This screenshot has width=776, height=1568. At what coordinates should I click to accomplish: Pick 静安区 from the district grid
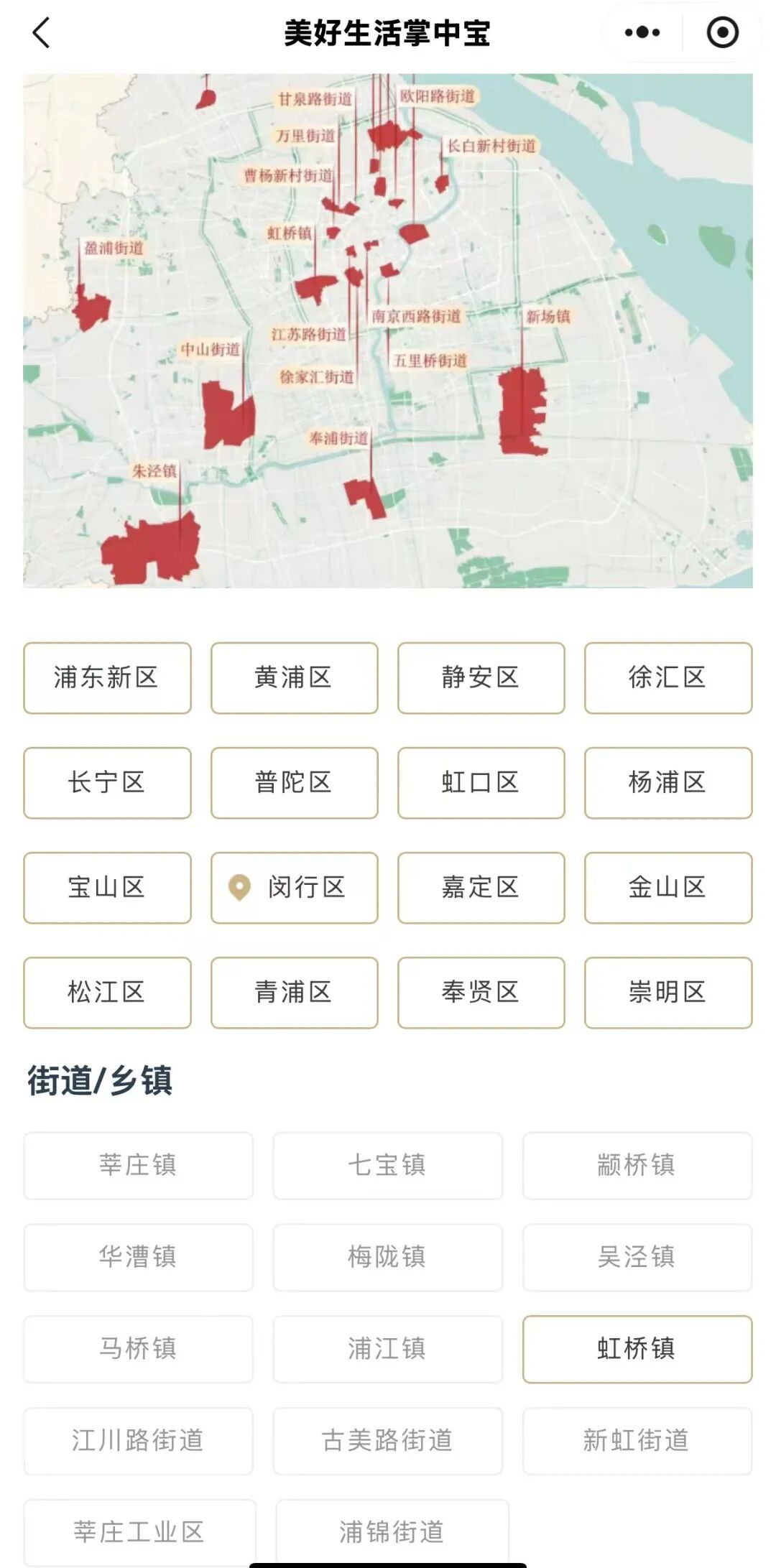(481, 677)
